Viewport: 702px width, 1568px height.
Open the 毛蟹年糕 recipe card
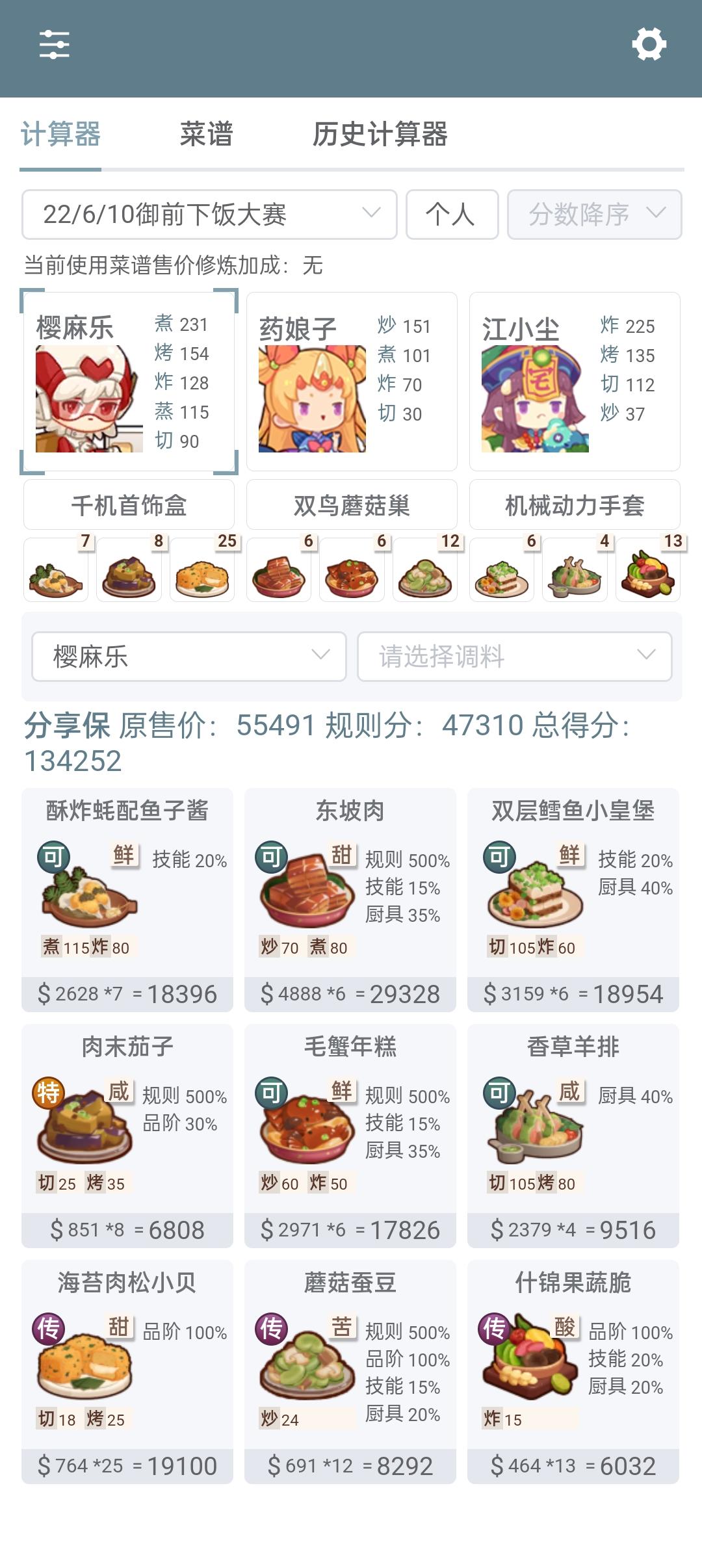pyautogui.click(x=350, y=1135)
